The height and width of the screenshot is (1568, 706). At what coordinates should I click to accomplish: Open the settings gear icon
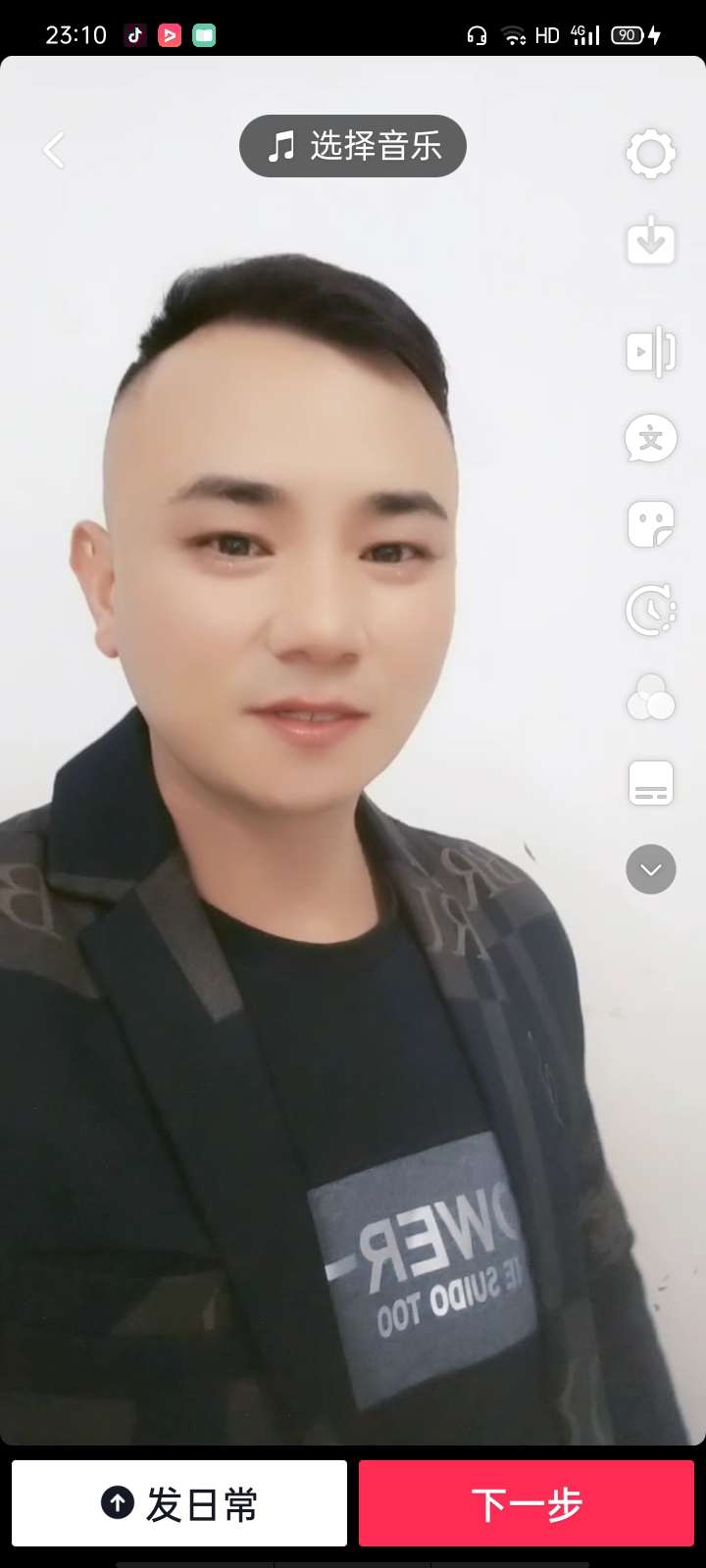[651, 154]
